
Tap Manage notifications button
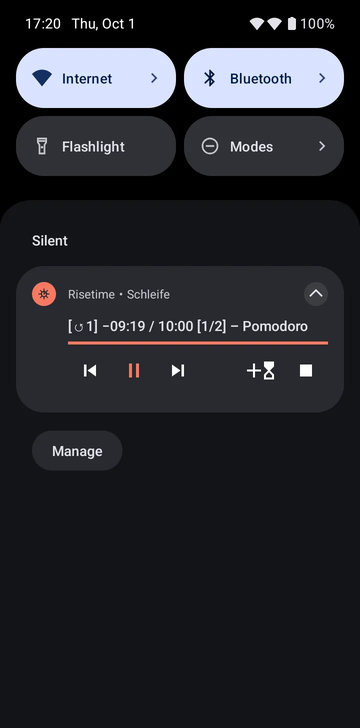pyautogui.click(x=77, y=451)
